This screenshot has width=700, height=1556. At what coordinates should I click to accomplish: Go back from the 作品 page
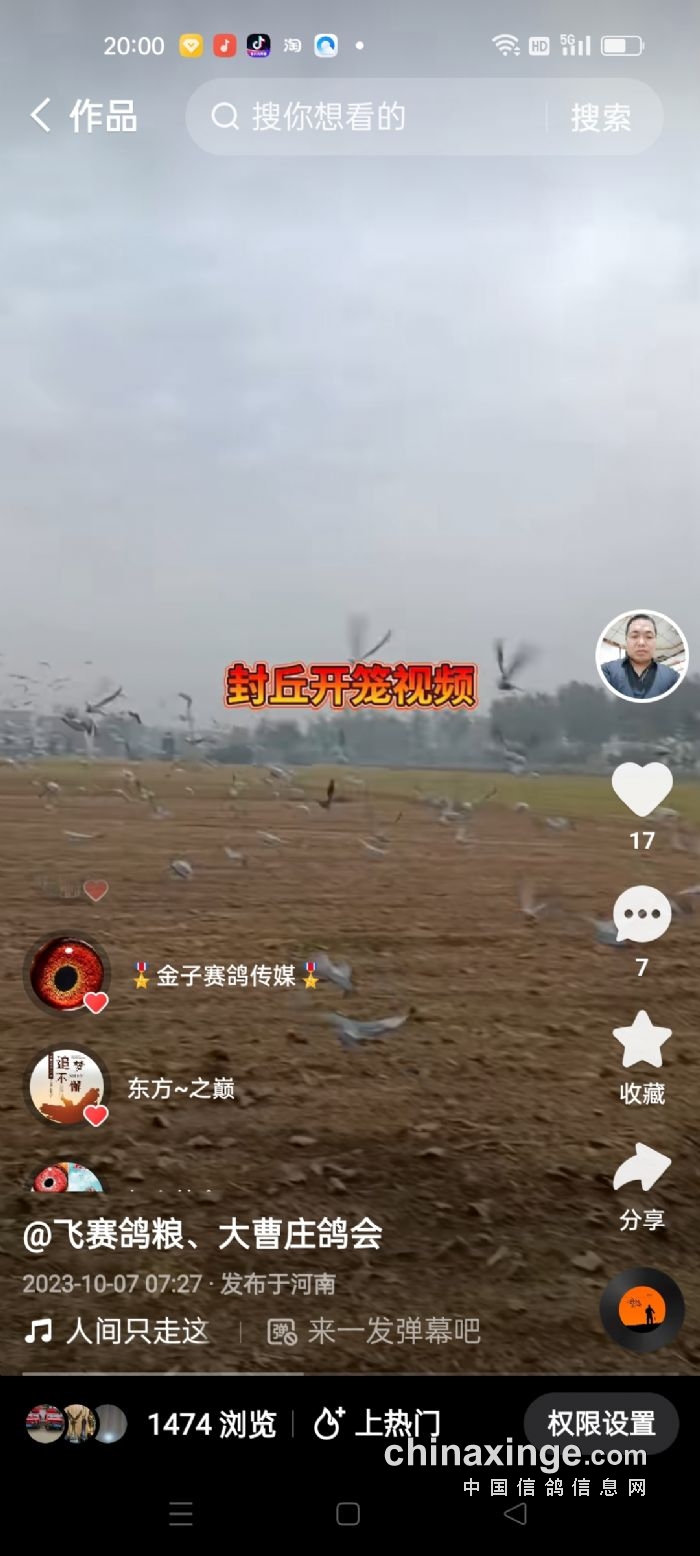coord(40,116)
